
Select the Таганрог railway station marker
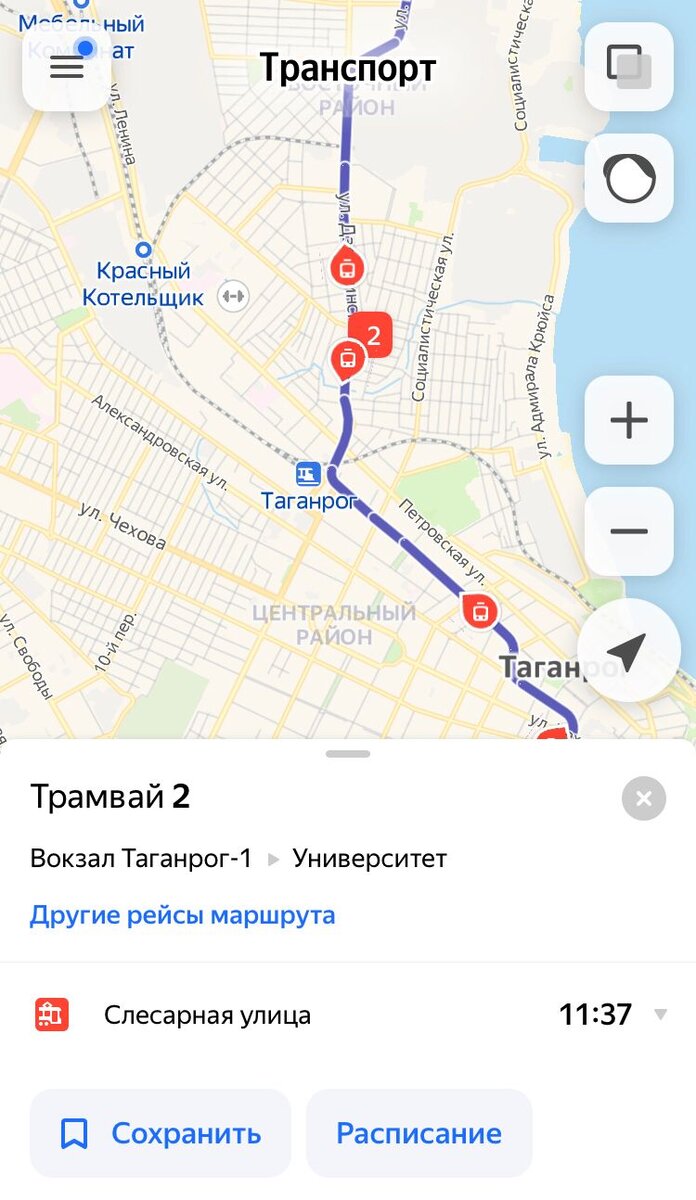tap(308, 474)
